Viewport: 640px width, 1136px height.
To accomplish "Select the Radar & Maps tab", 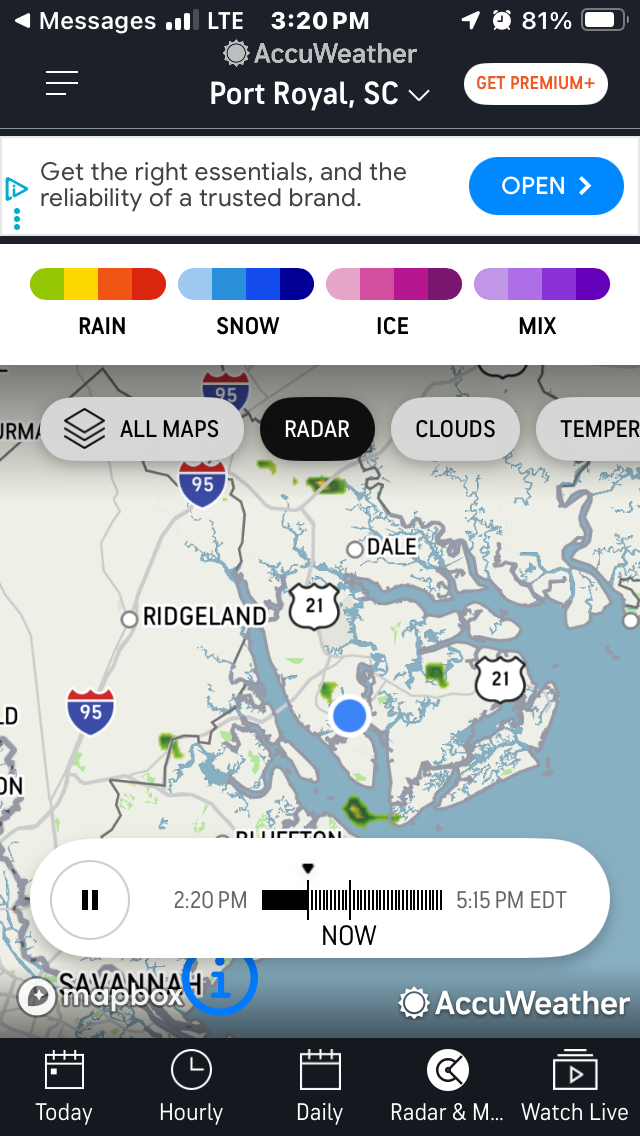I will (447, 1087).
